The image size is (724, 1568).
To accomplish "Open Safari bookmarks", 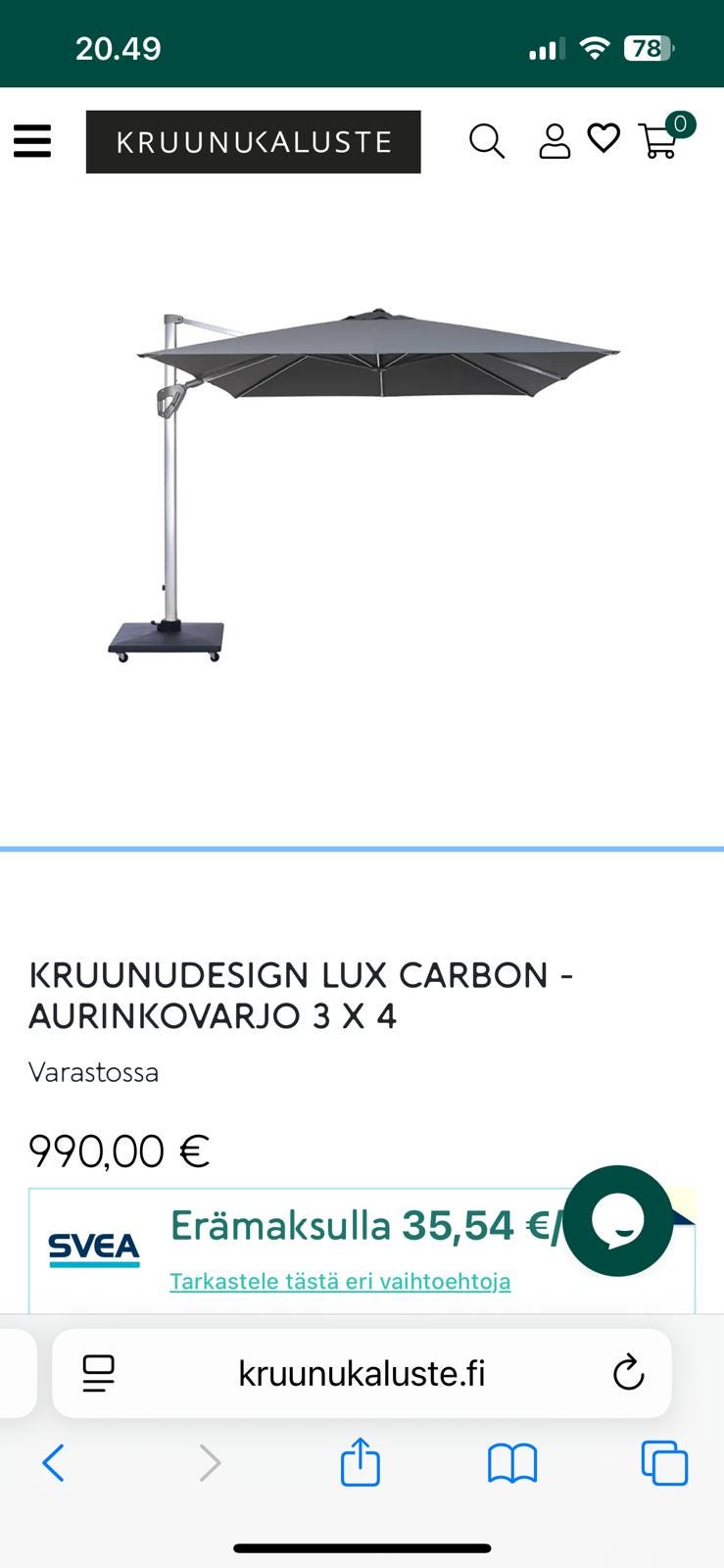I will 512,1464.
